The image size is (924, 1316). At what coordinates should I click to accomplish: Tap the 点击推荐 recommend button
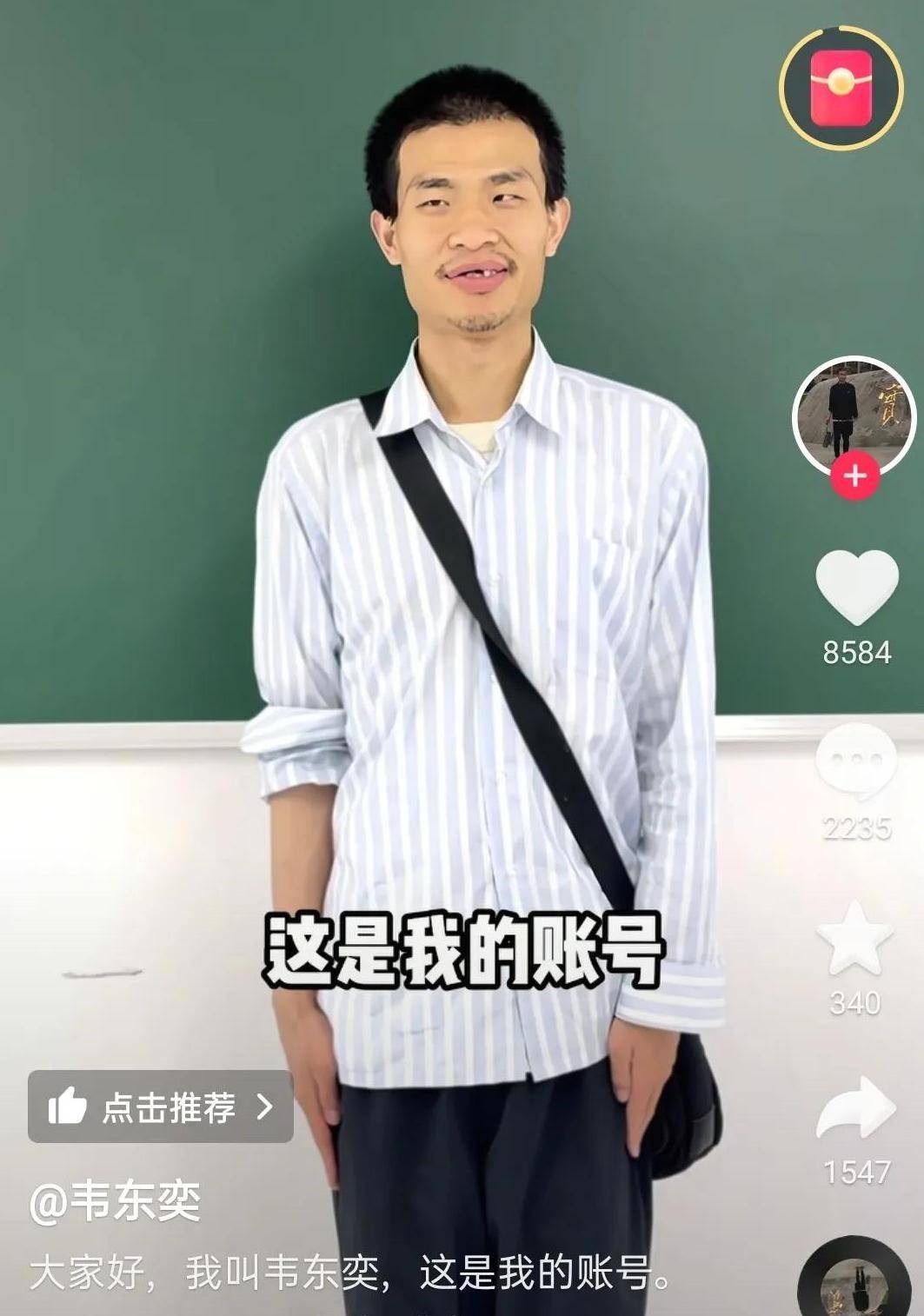161,1107
